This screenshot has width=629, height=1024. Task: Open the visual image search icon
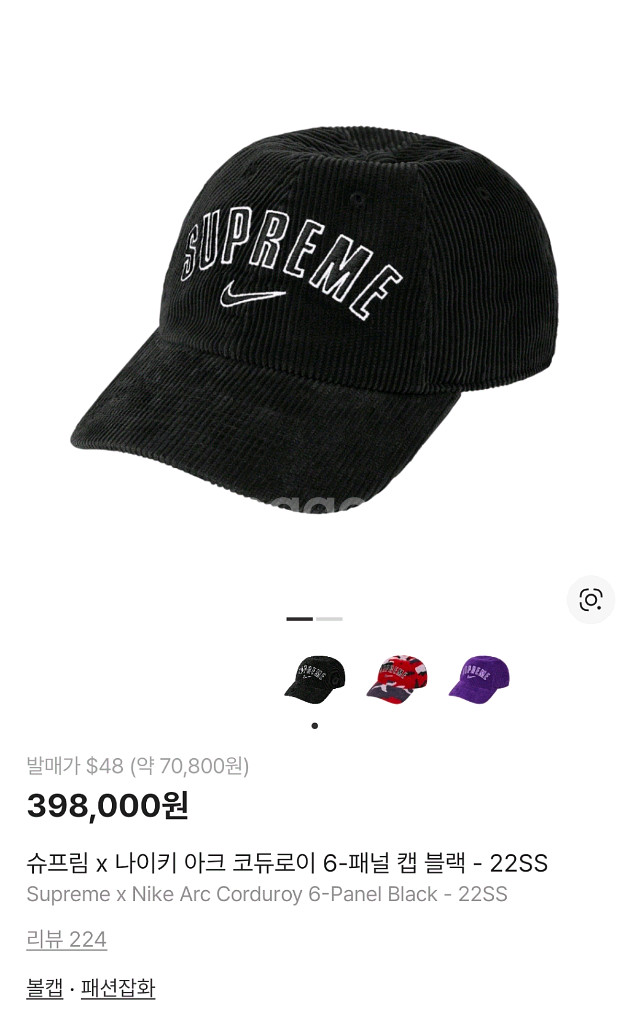(x=591, y=600)
